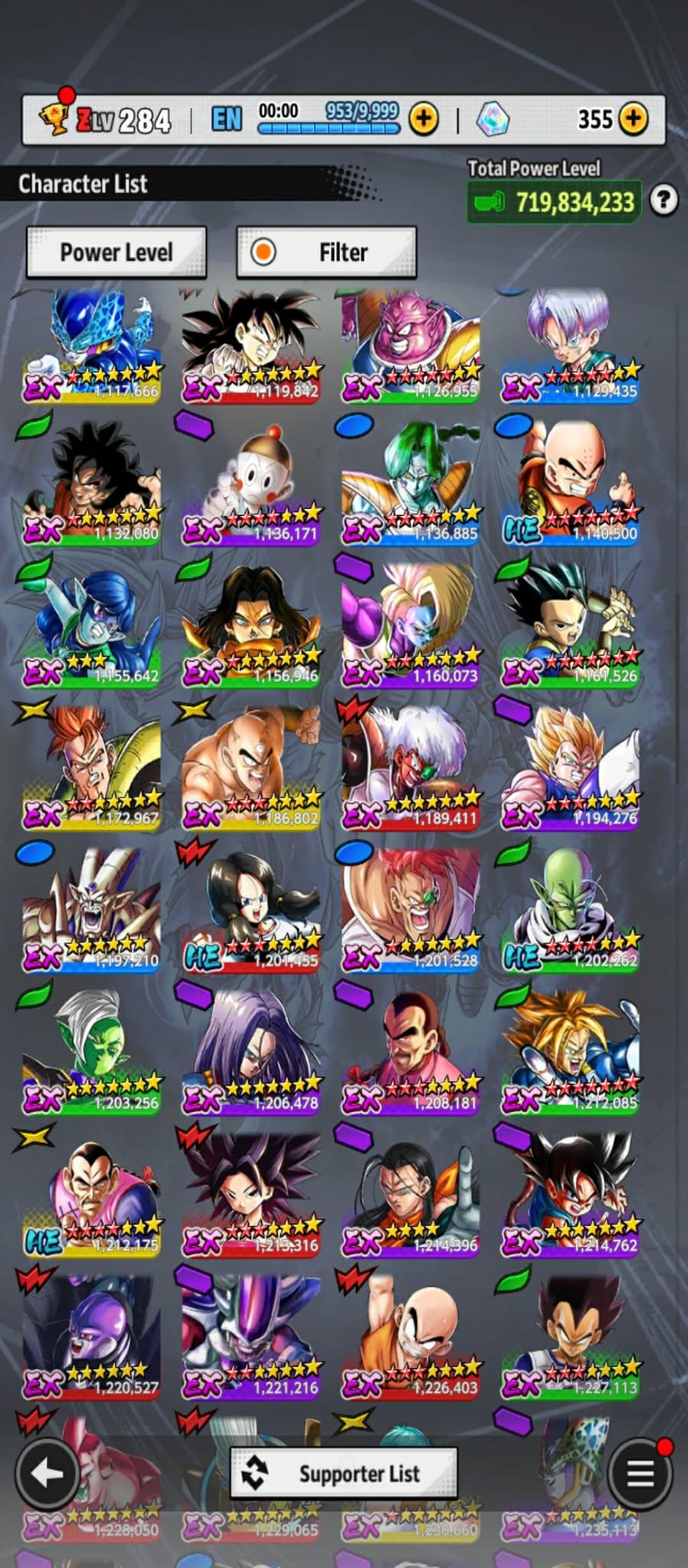Image resolution: width=688 pixels, height=1568 pixels.
Task: Open the Total Power Level help icon
Action: (x=664, y=201)
